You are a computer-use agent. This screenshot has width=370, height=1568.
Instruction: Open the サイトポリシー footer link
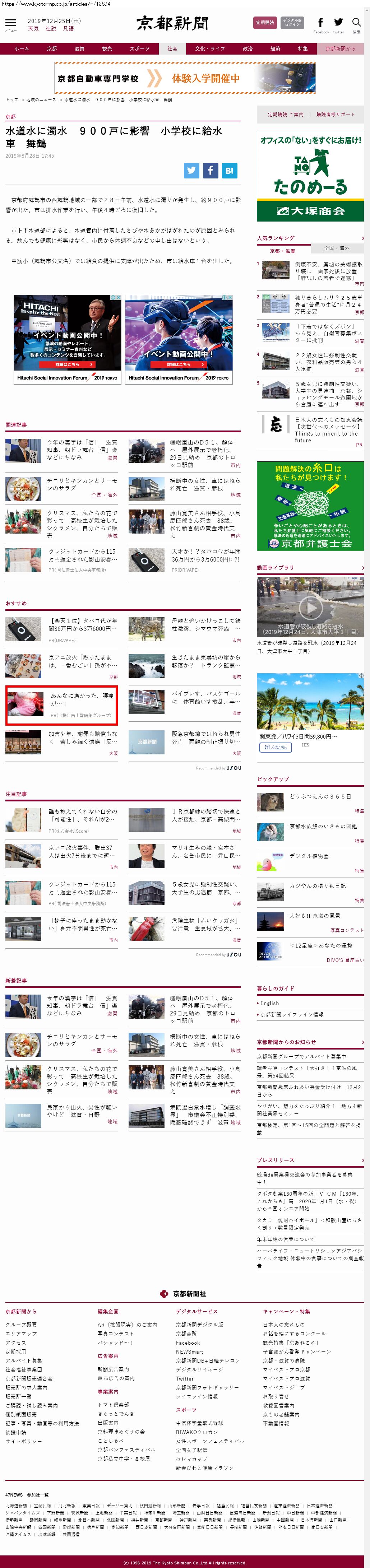pos(24,1441)
